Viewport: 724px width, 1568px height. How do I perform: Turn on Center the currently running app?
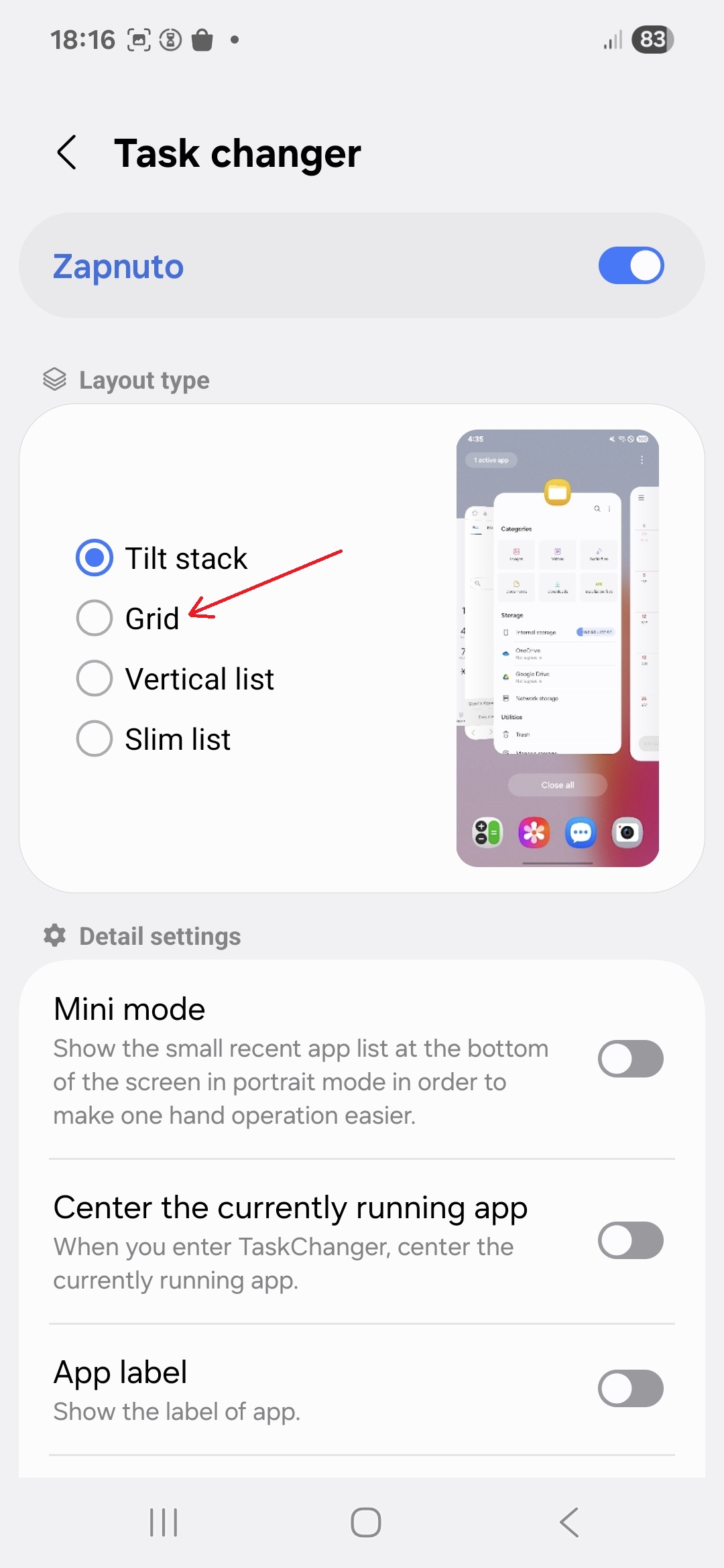[x=631, y=1240]
